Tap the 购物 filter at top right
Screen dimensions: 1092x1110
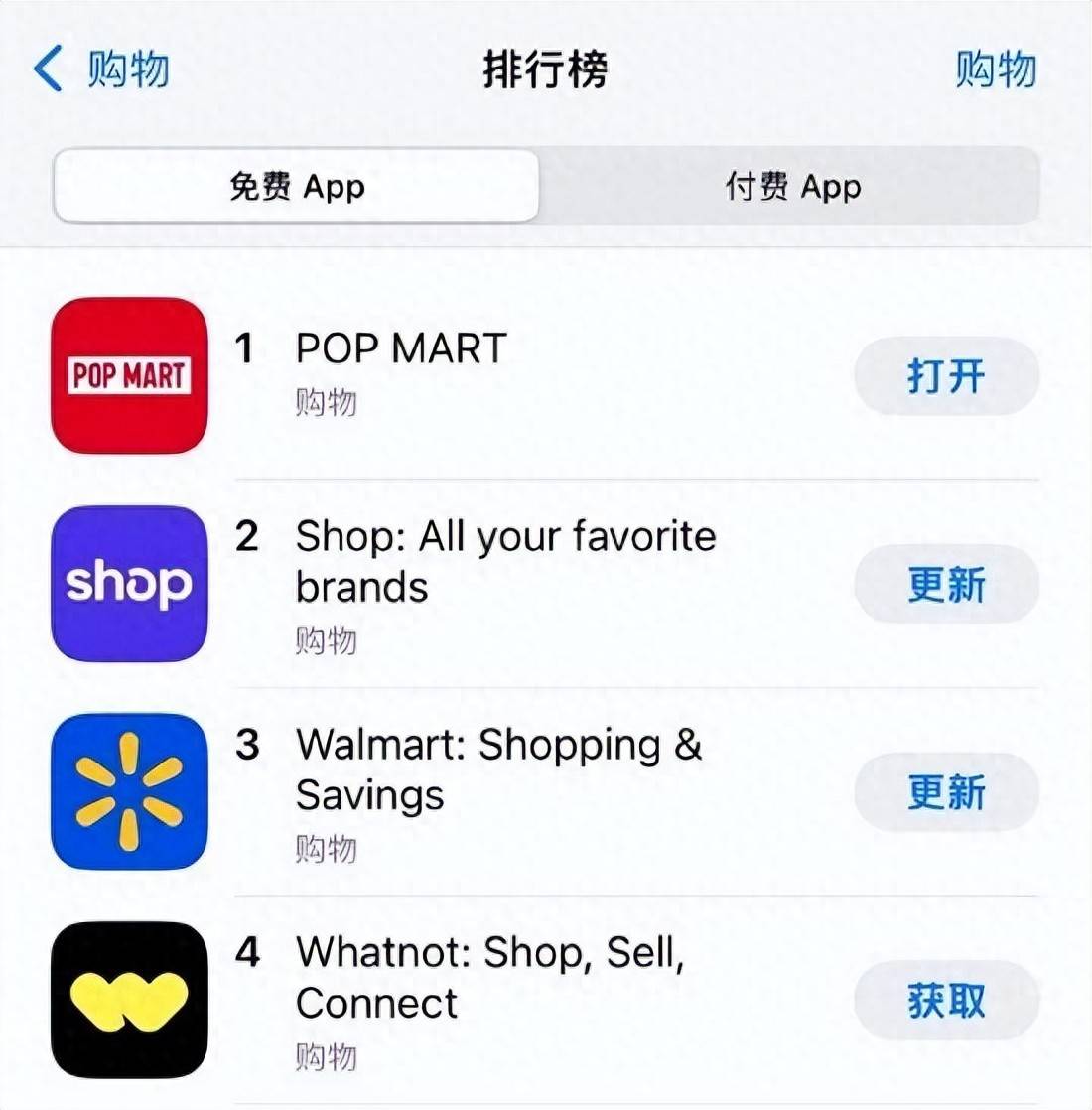[995, 69]
